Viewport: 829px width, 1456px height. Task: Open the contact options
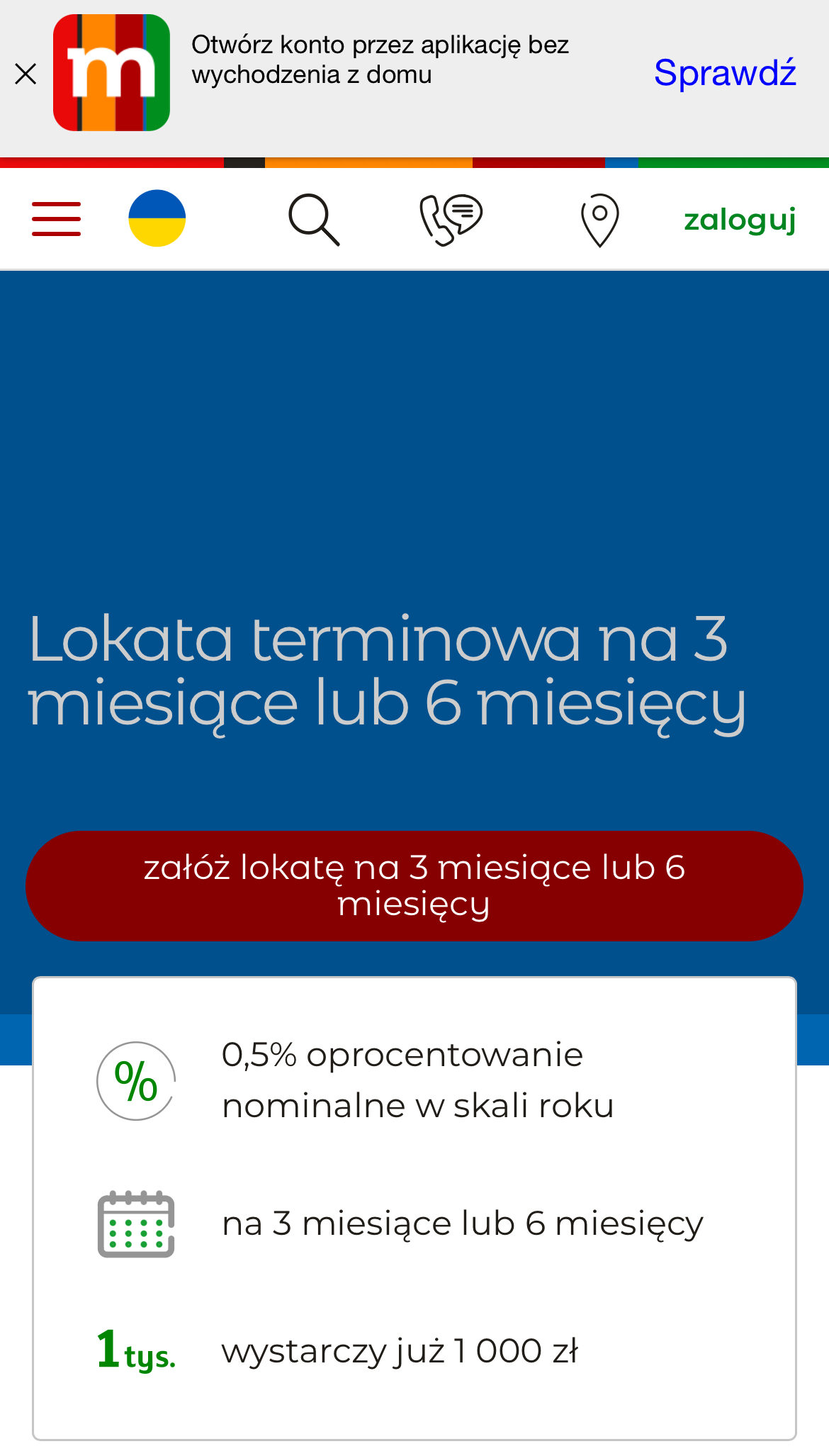coord(451,220)
